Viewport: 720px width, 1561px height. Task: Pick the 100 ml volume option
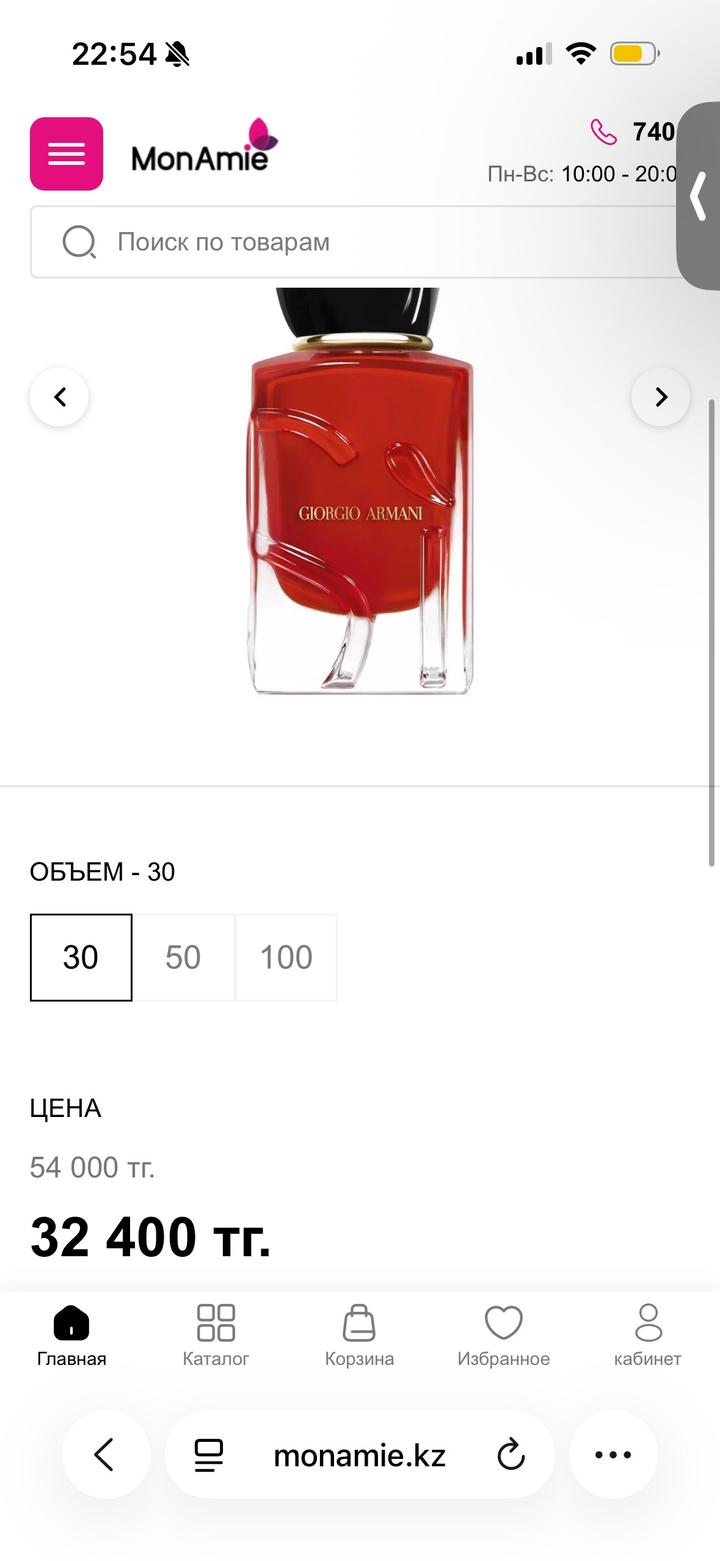[x=286, y=957]
